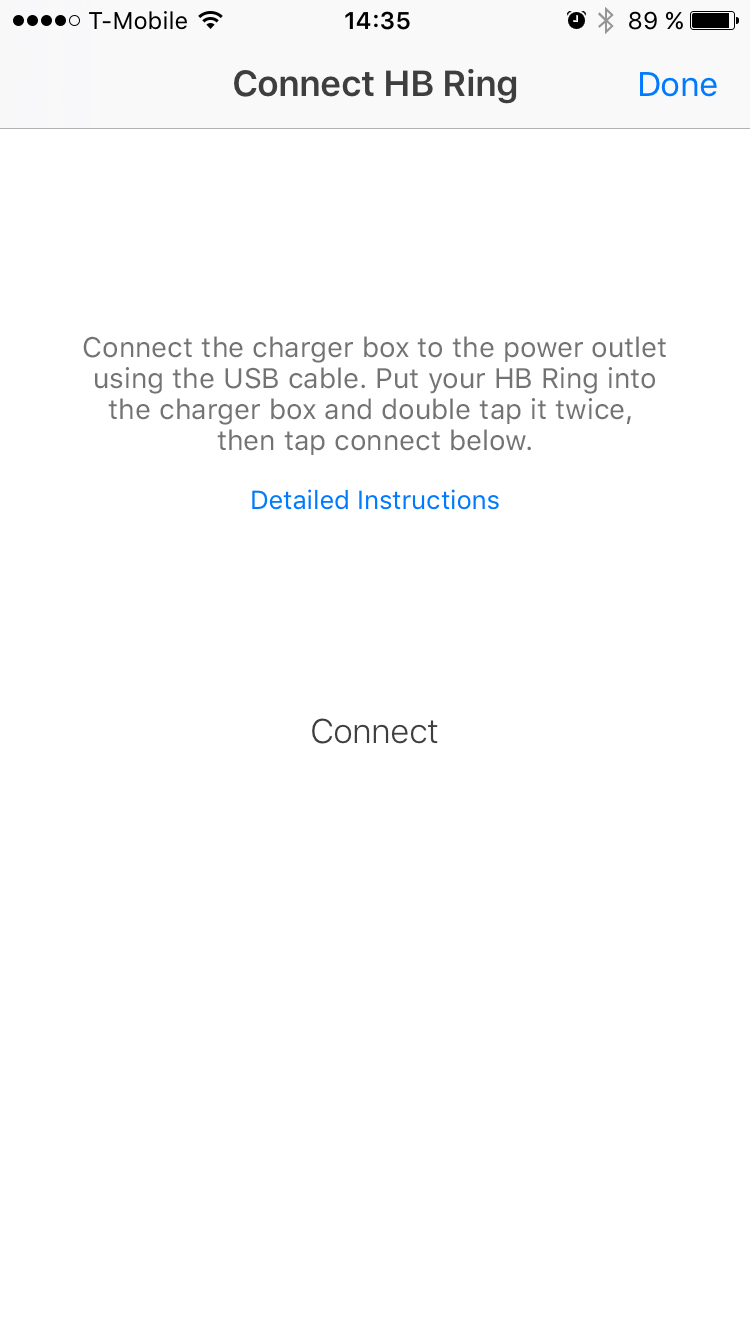
Task: Tap Done in the navigation bar
Action: click(x=677, y=84)
